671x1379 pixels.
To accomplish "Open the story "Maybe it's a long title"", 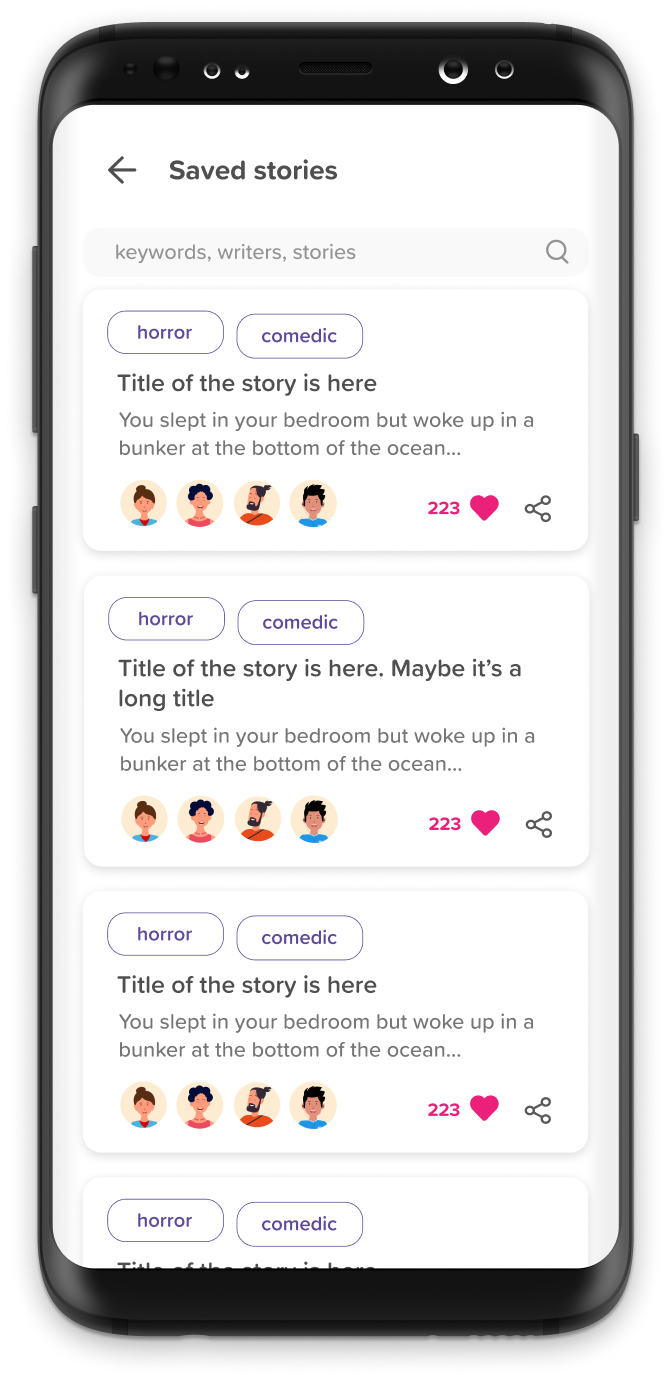I will tap(320, 683).
